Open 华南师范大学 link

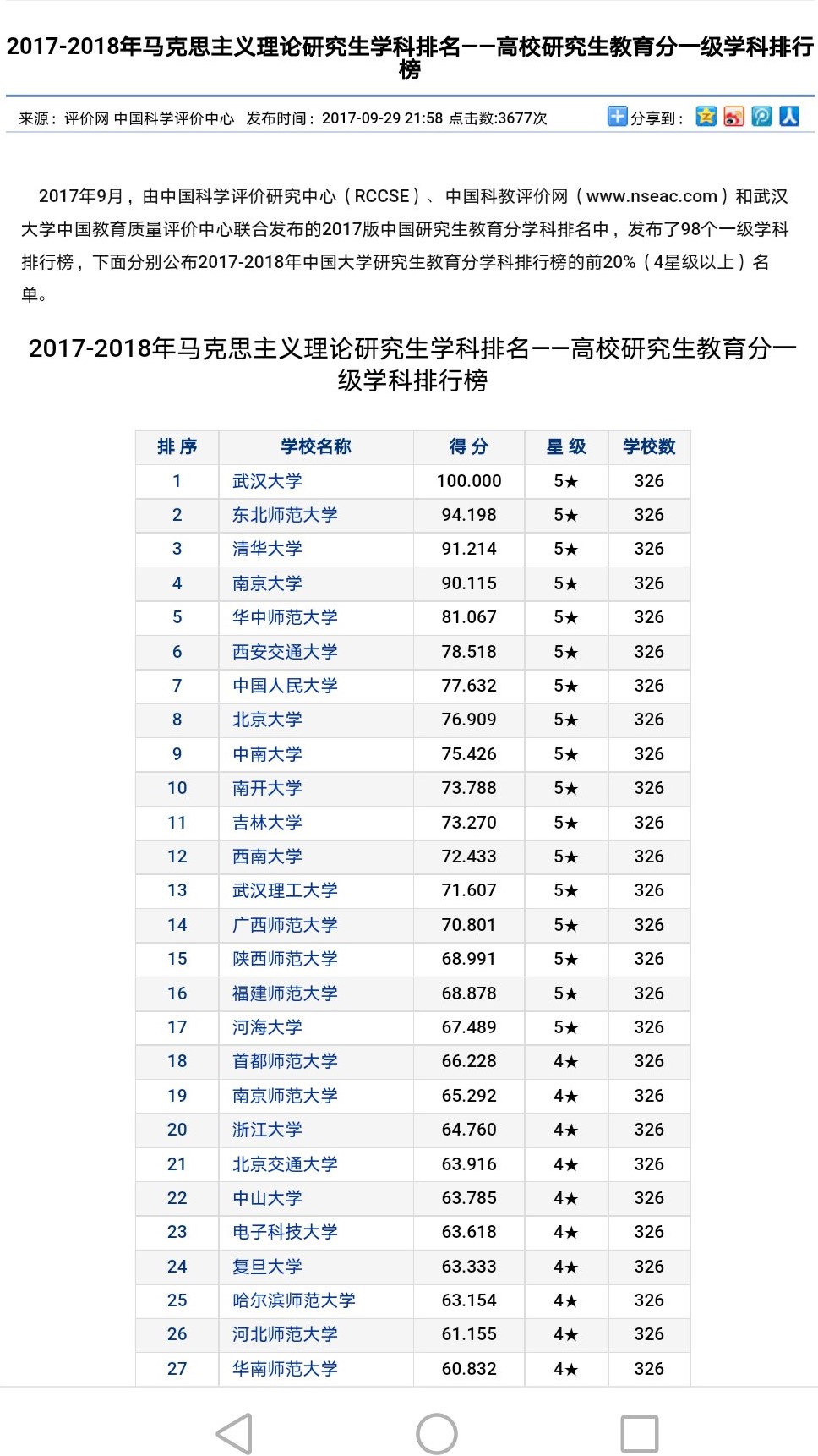click(x=285, y=1369)
